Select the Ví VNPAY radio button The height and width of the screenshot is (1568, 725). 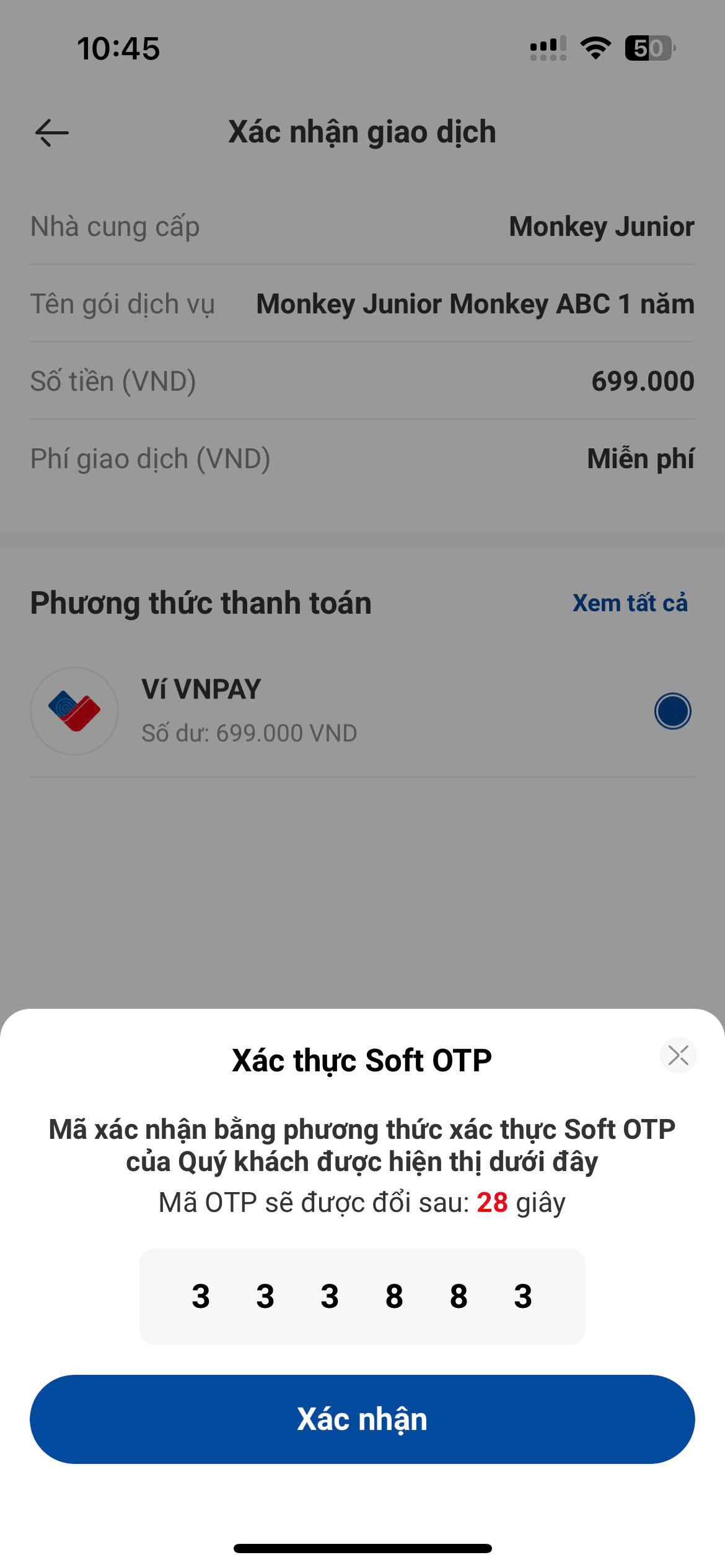pos(672,711)
